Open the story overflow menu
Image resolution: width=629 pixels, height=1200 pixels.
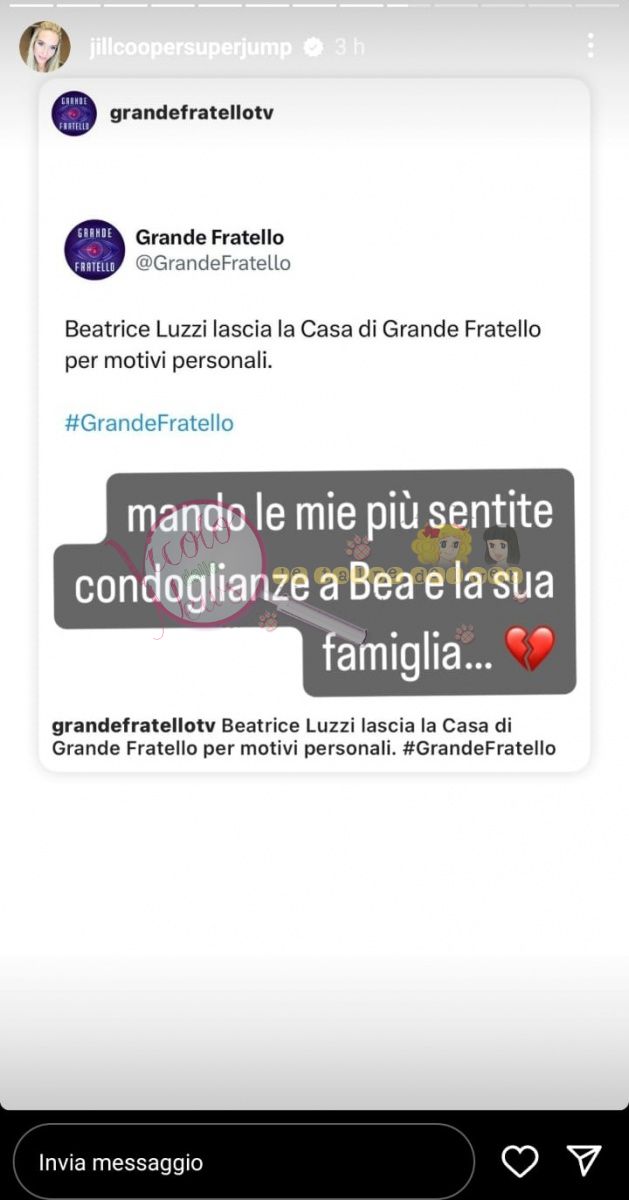(590, 45)
